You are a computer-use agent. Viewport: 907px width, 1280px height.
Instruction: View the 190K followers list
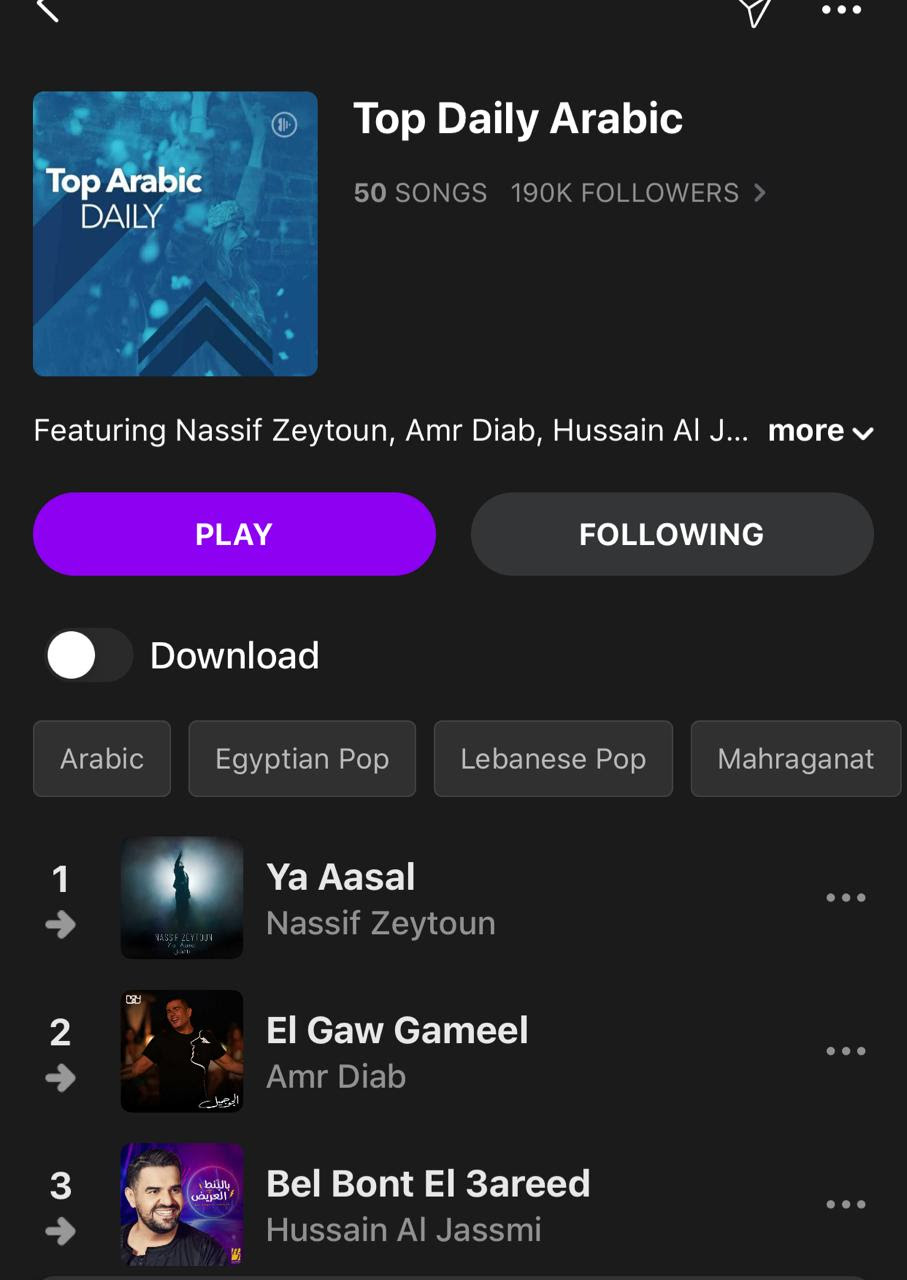click(638, 193)
